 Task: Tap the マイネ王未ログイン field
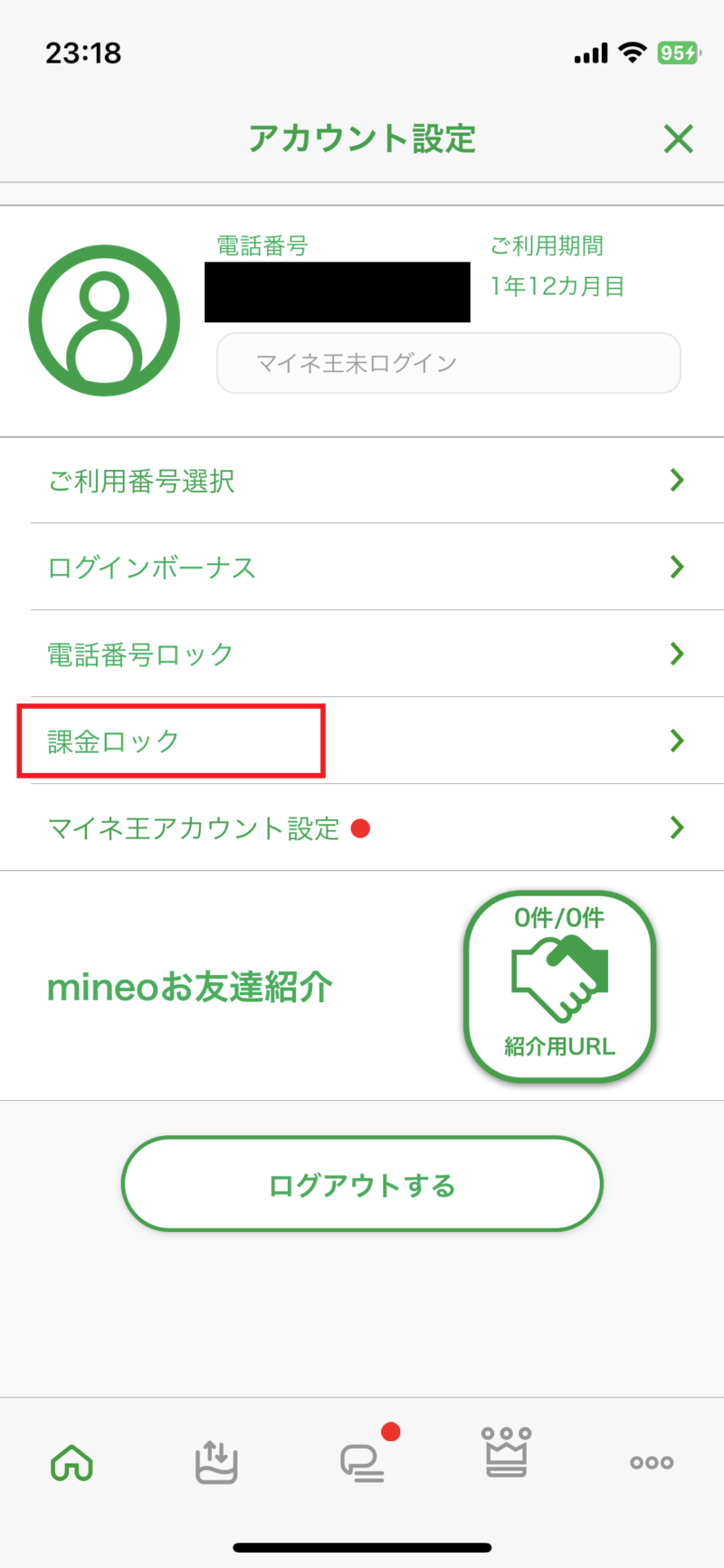(448, 363)
